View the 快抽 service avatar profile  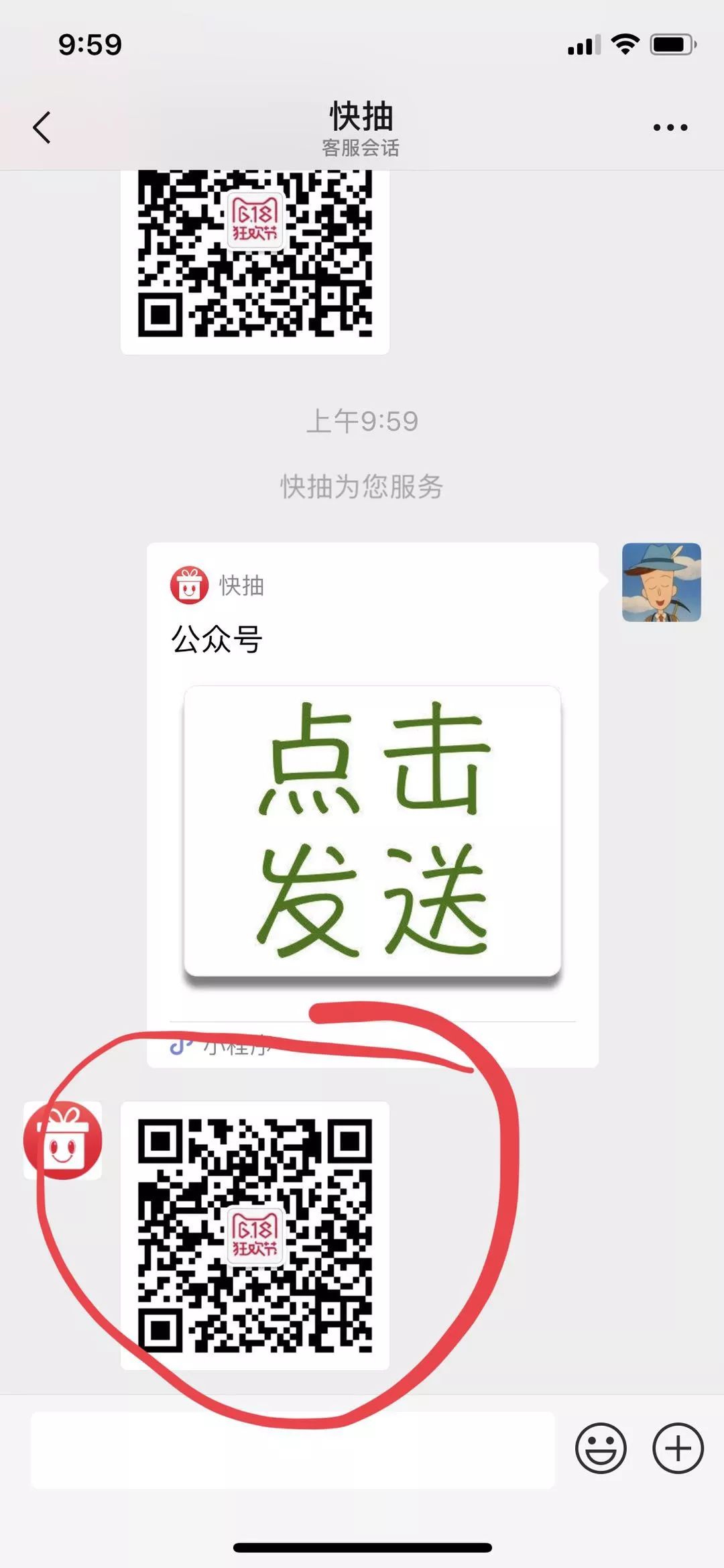point(63,1140)
